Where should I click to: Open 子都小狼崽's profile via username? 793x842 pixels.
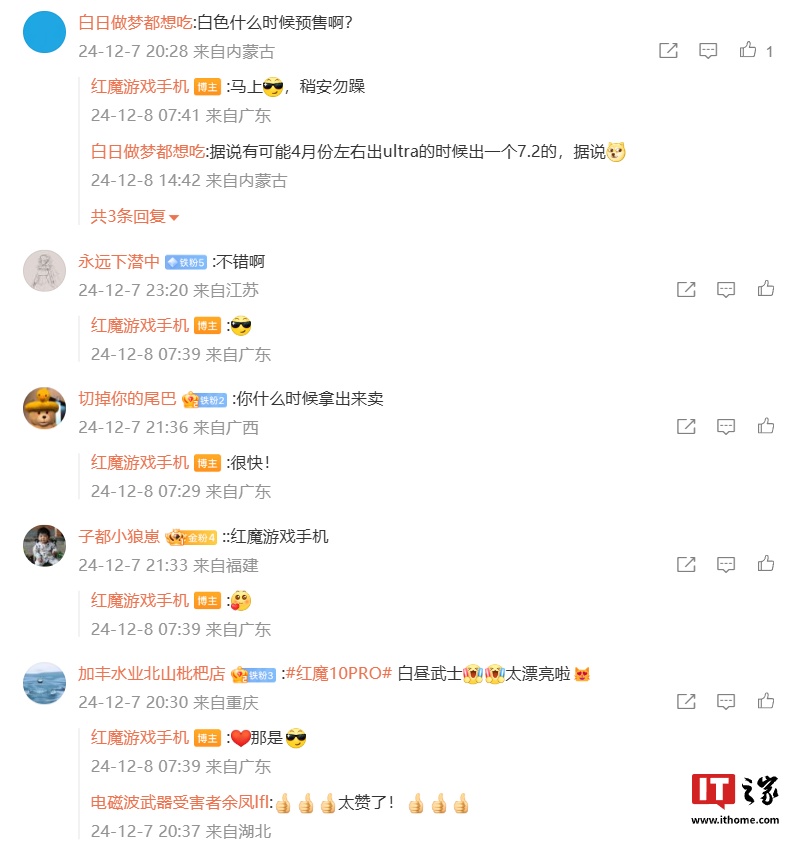pyautogui.click(x=119, y=537)
